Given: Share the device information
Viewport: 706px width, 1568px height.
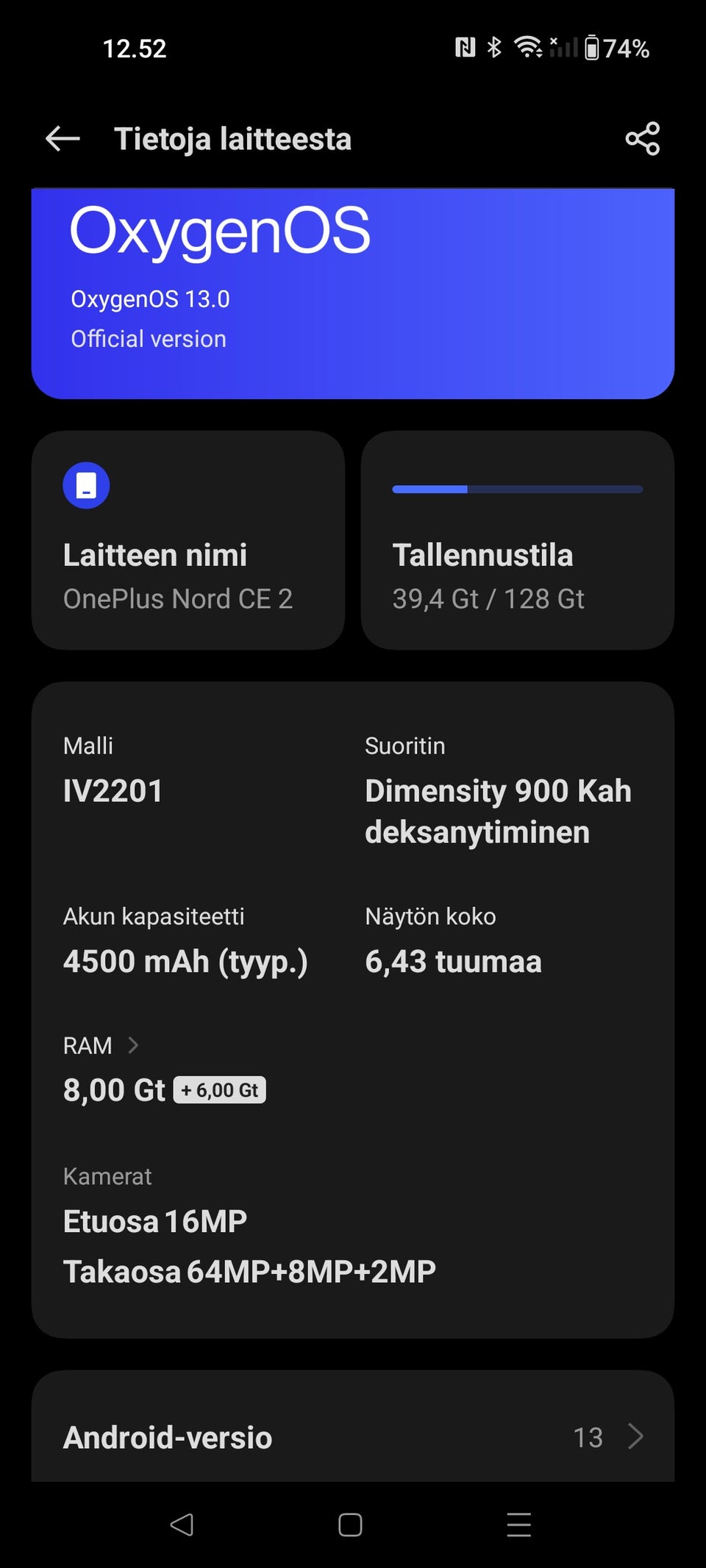Looking at the screenshot, I should tap(642, 138).
